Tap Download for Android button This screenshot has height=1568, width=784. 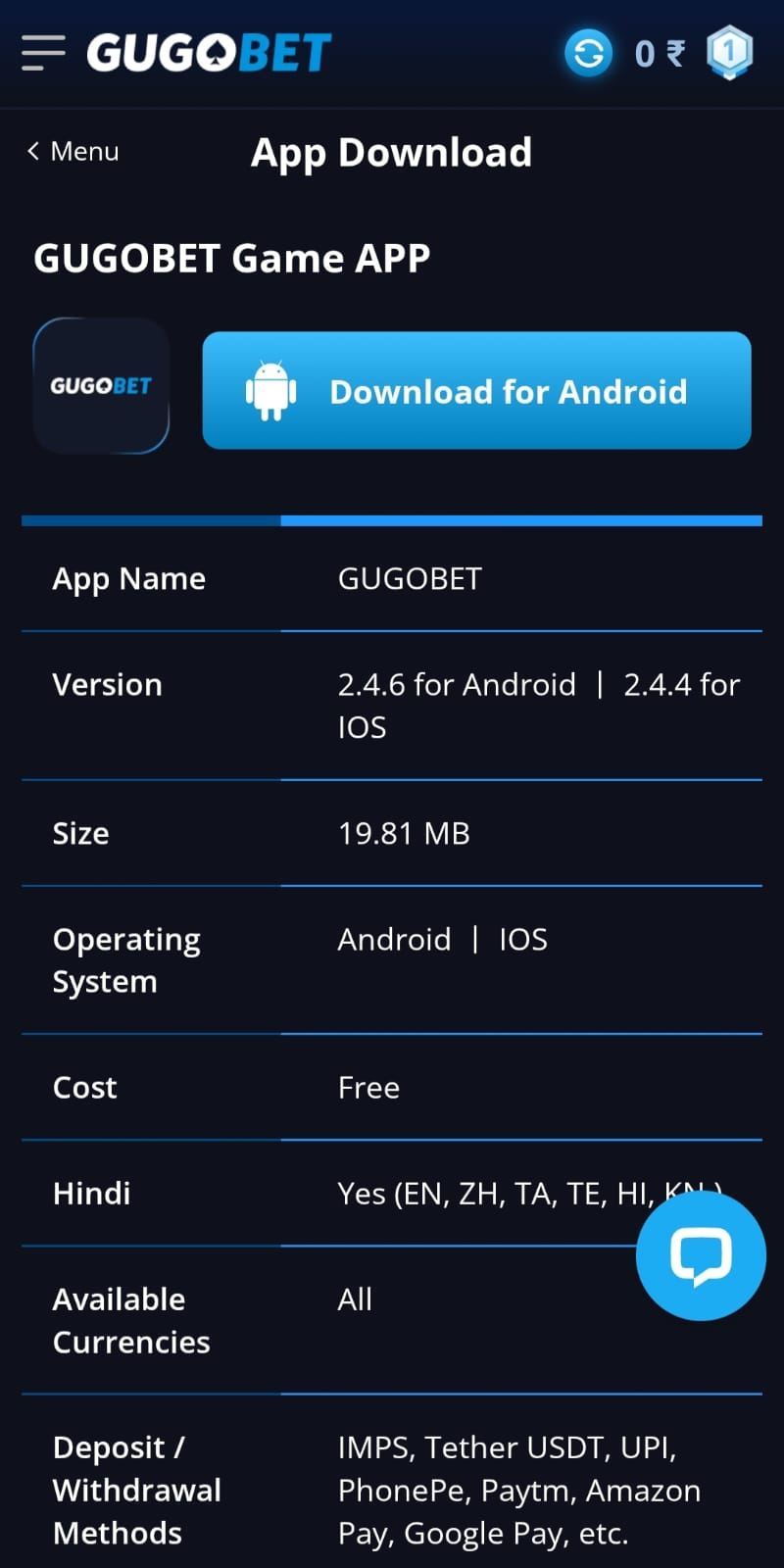476,391
